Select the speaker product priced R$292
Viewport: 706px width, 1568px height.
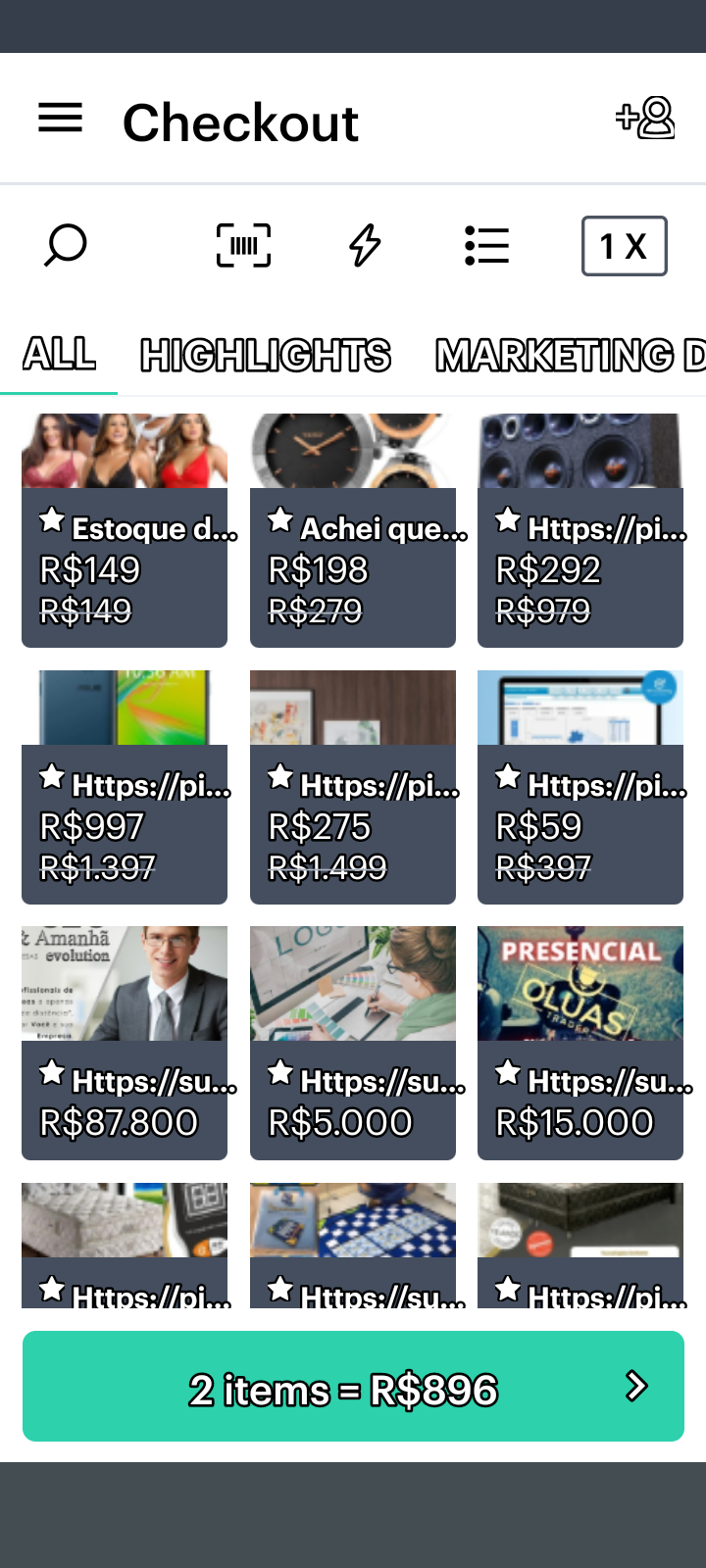(580, 530)
